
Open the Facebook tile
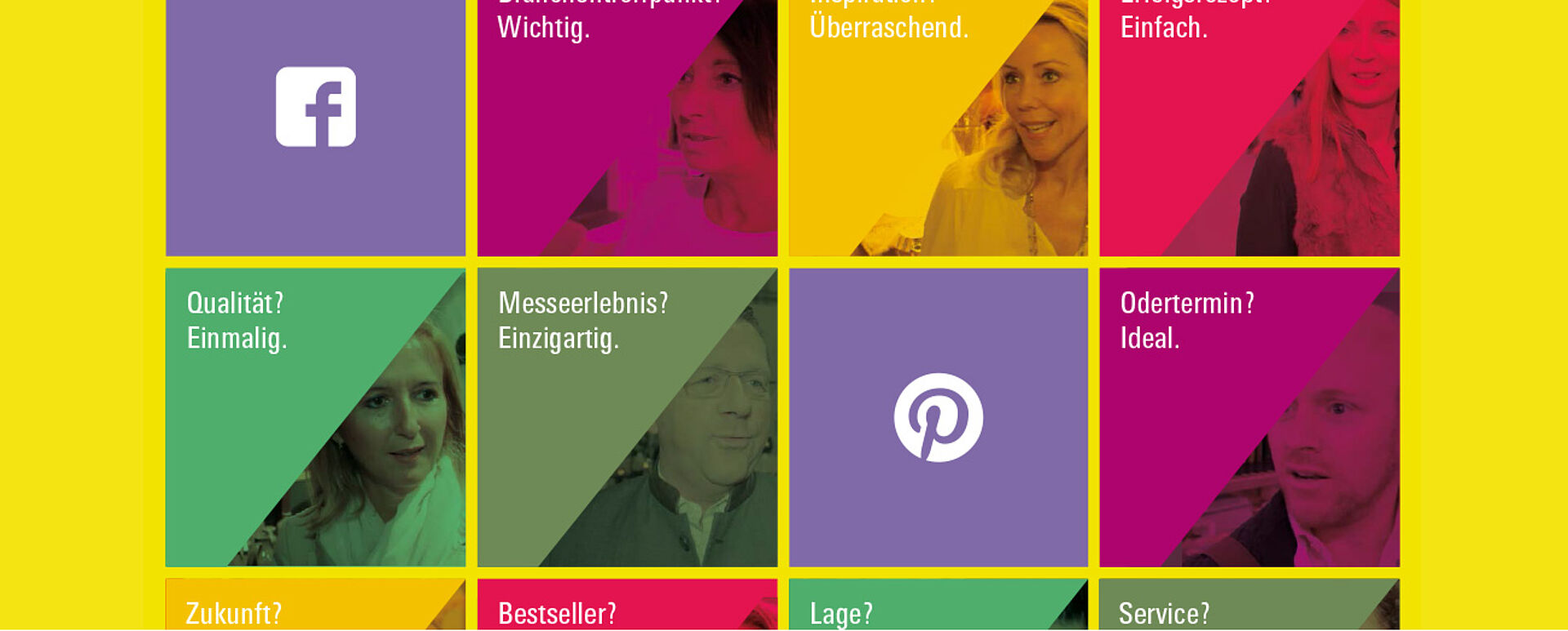click(315, 108)
